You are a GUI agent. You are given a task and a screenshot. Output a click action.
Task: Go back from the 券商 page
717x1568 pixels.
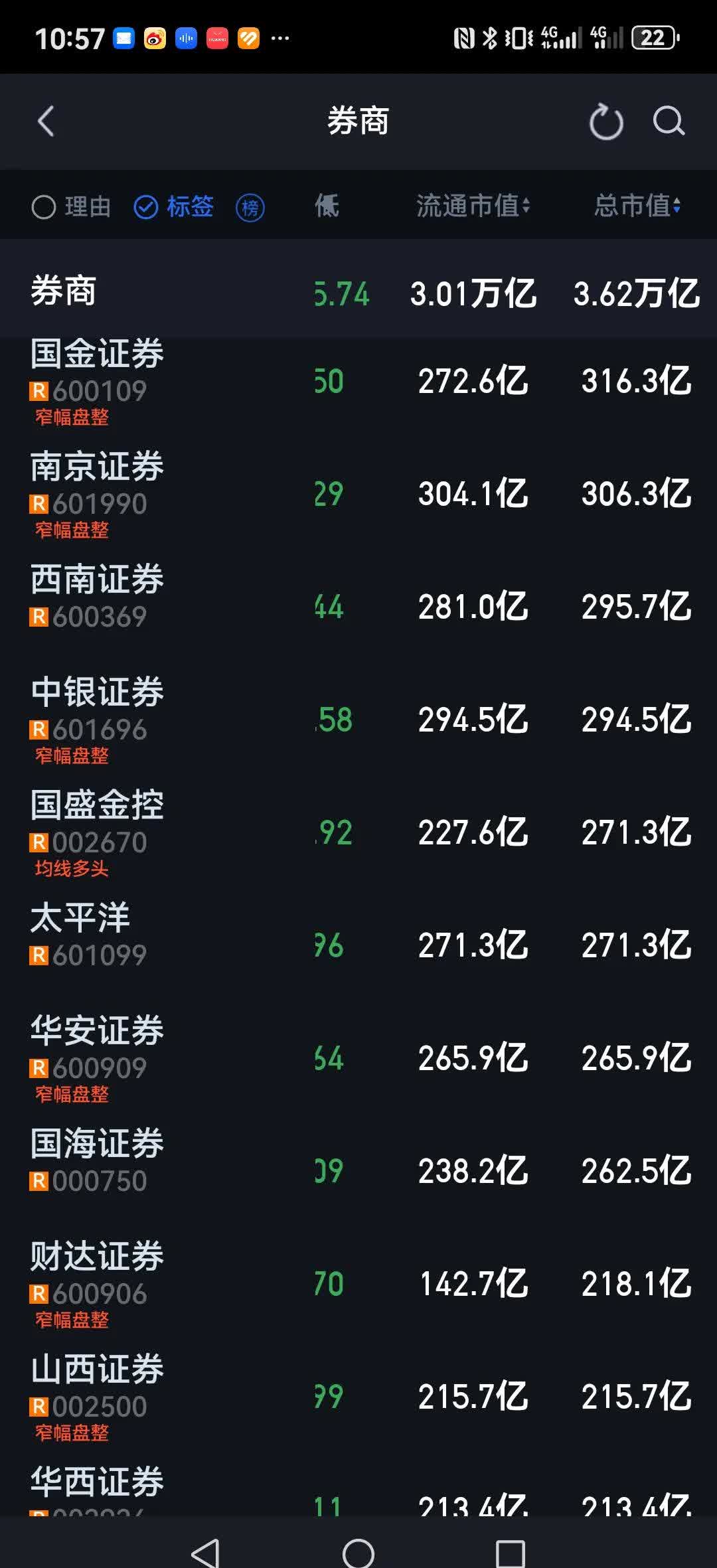click(x=45, y=121)
